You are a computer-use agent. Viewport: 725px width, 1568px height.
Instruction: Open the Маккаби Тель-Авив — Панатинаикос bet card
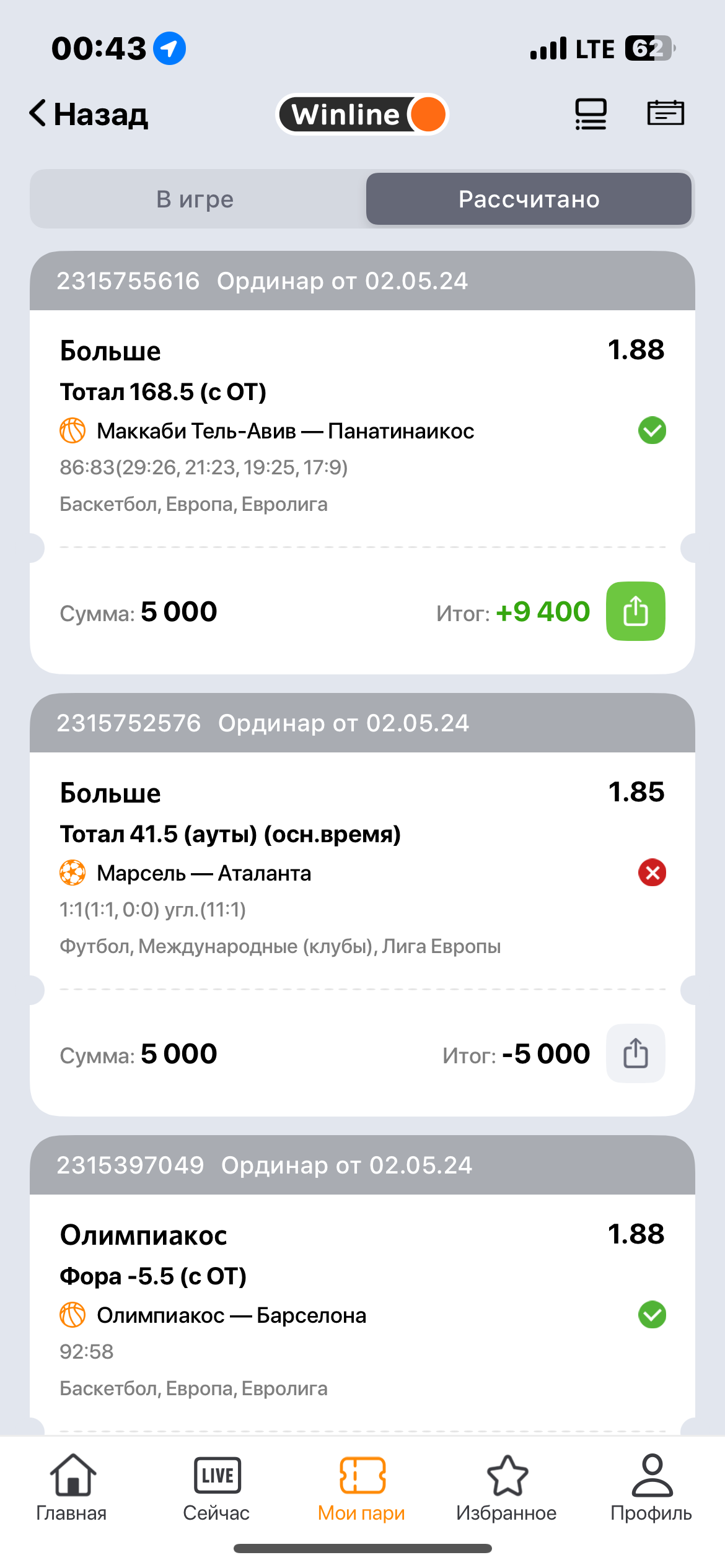click(285, 431)
